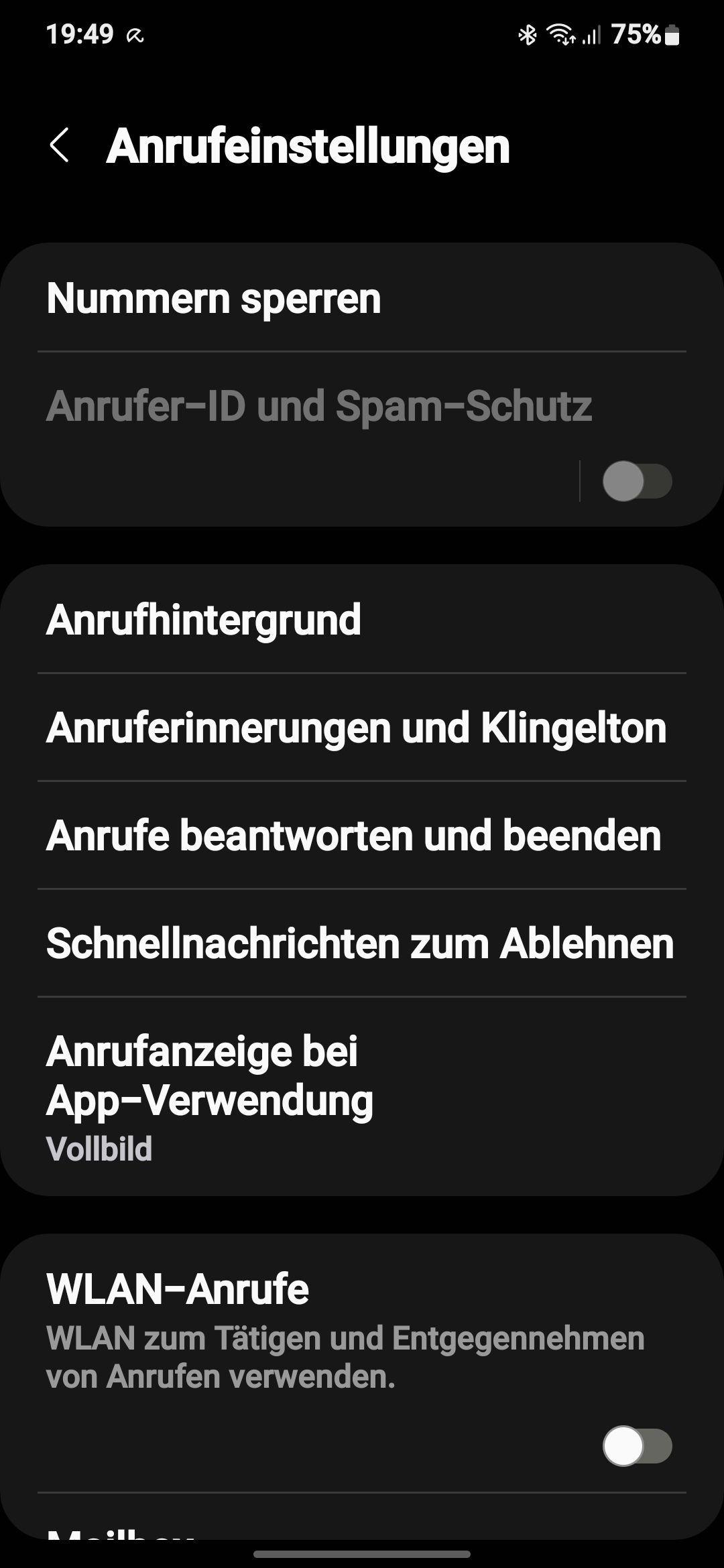Enable the Anrufer-ID und Spam-Schutz switch

tap(638, 479)
